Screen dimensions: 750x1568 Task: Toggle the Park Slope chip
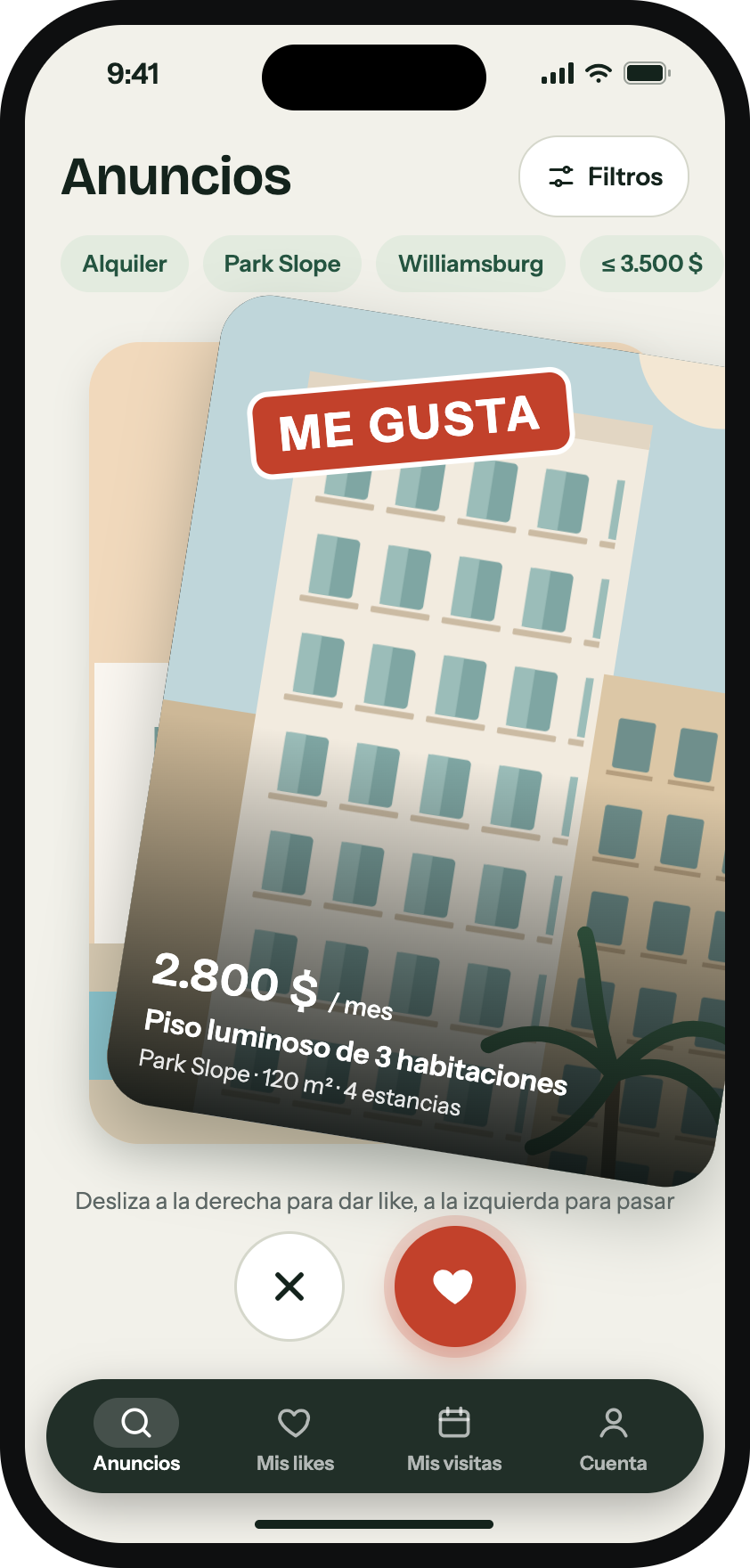[282, 264]
